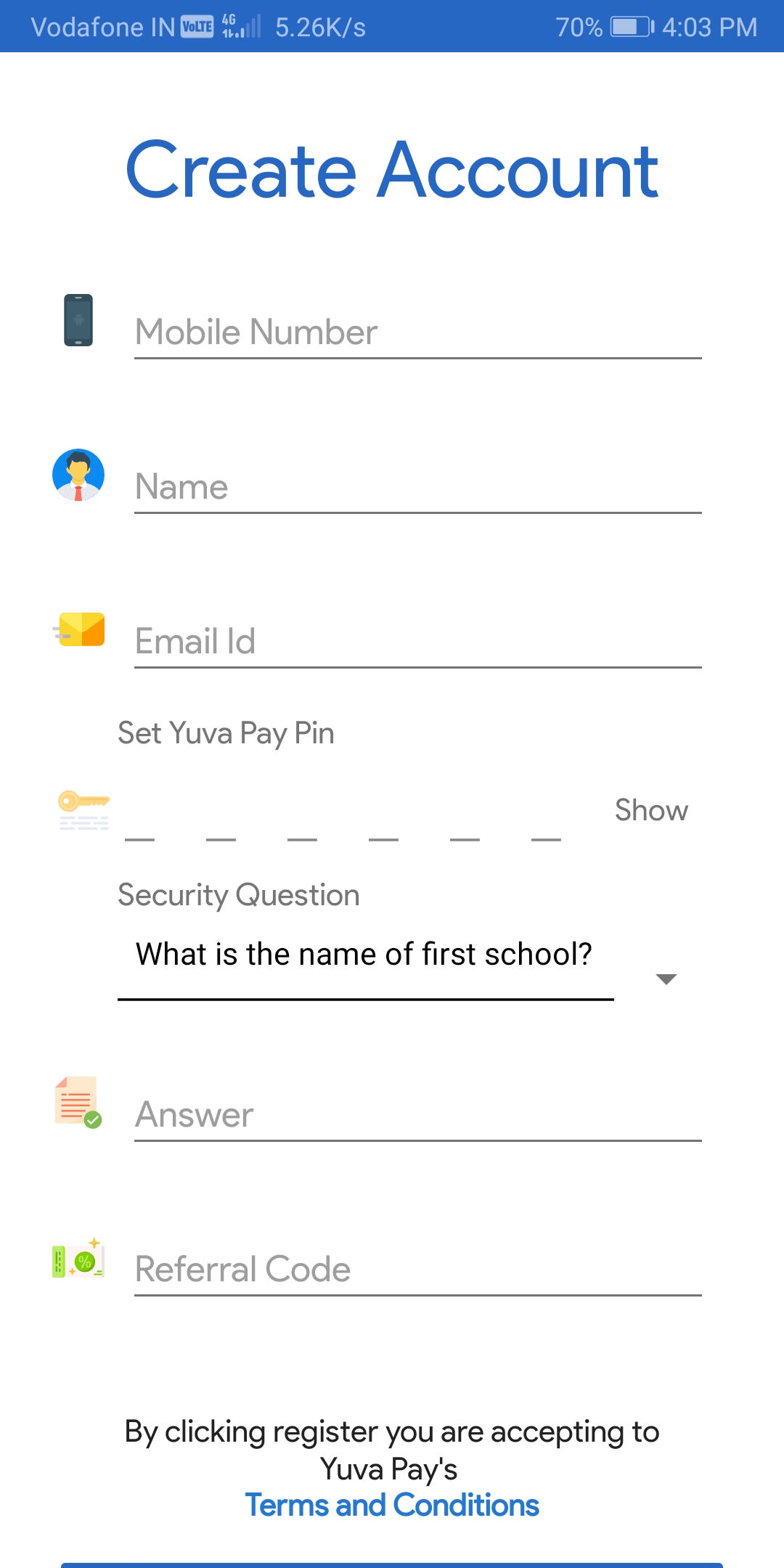Show the Yuva Pay Pin digits
This screenshot has height=1568, width=784.
click(651, 810)
